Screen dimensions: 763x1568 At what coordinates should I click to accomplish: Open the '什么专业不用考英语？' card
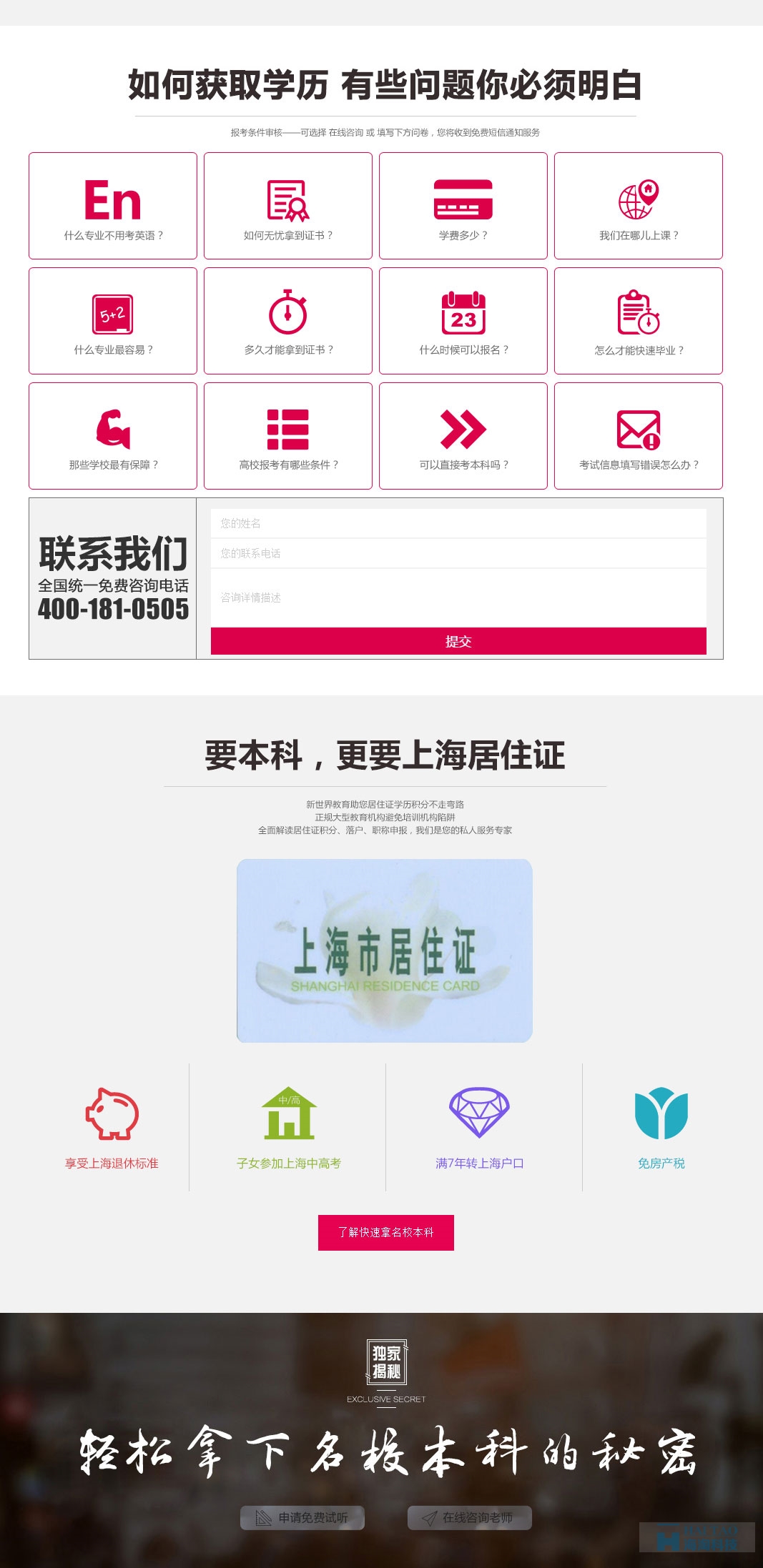(x=113, y=206)
